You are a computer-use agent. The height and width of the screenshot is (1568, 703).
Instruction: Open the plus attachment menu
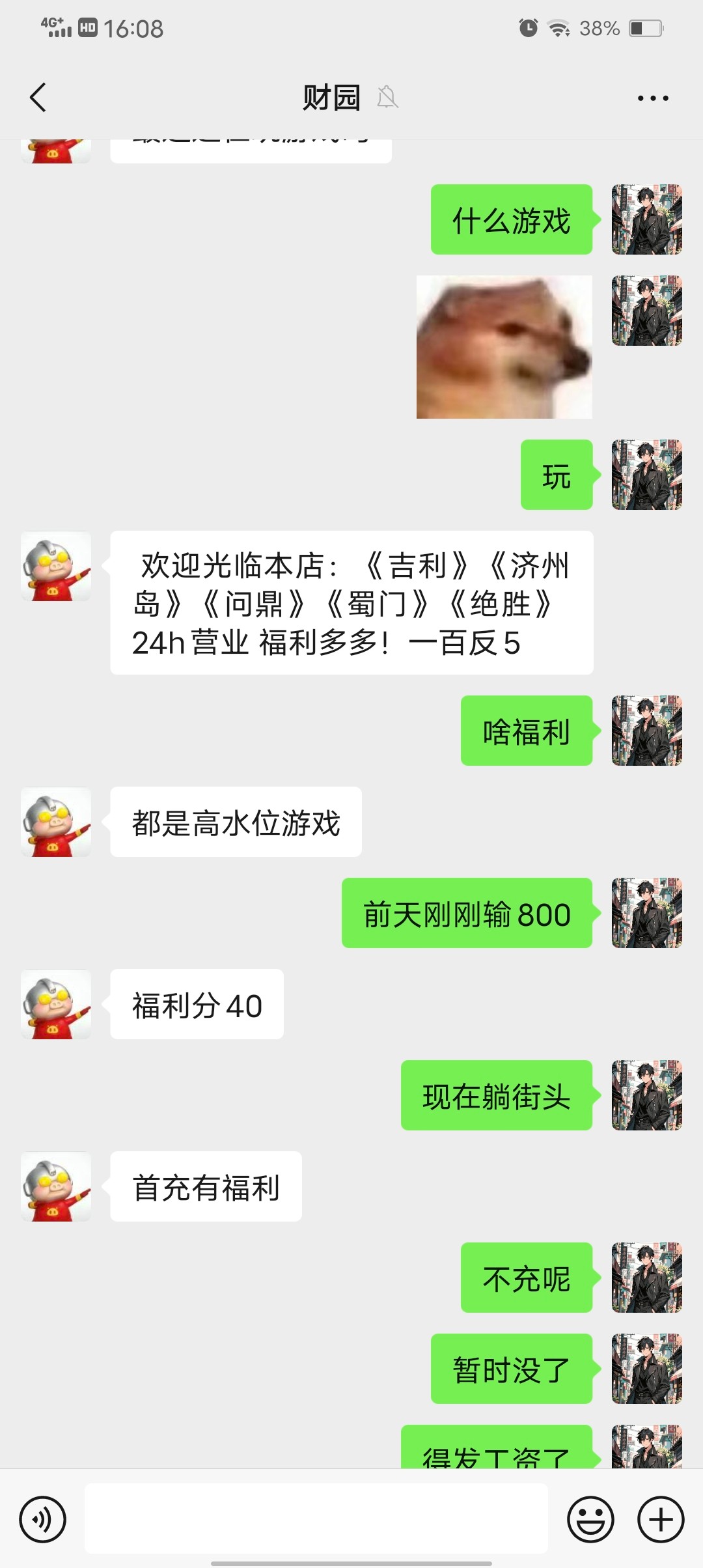660,1520
